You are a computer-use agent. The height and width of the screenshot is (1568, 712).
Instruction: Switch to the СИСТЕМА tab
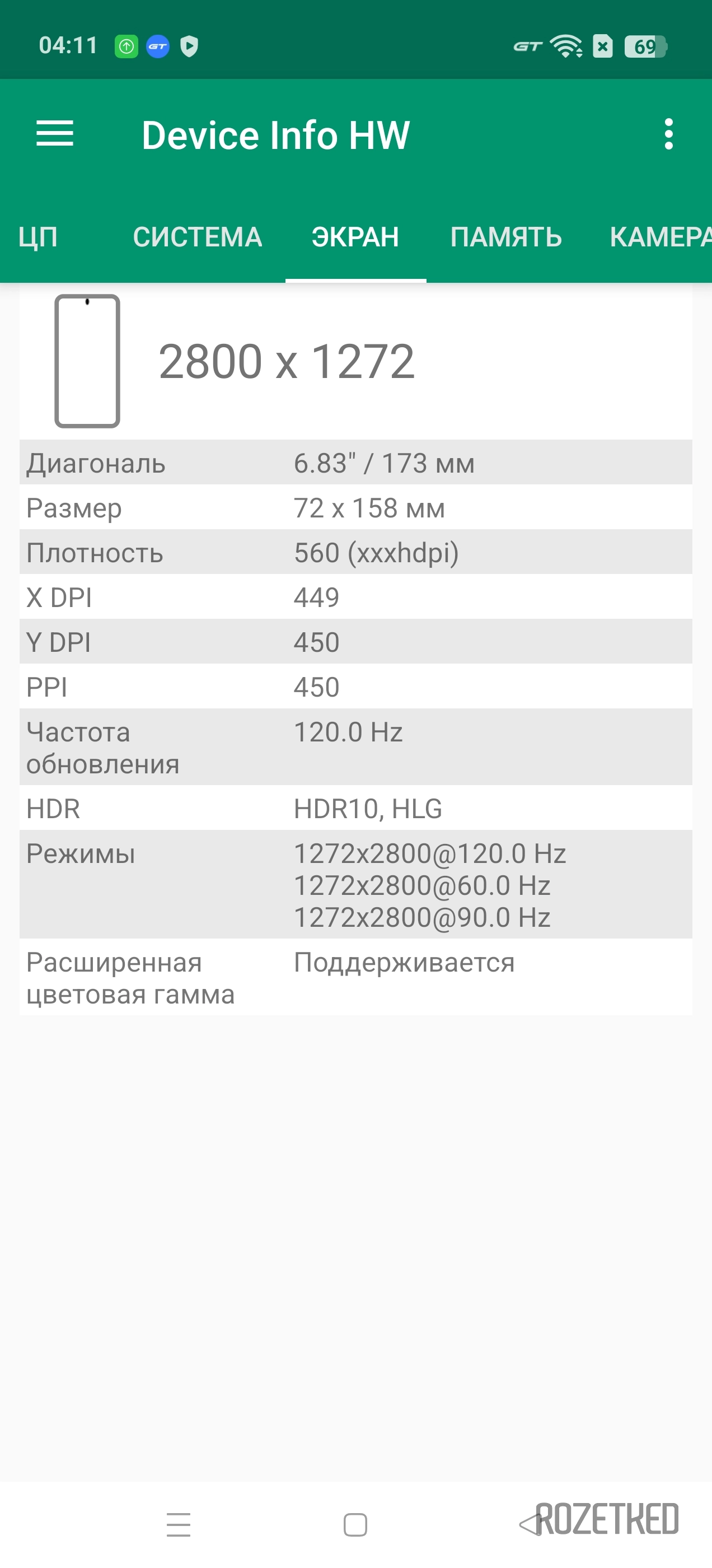point(198,237)
